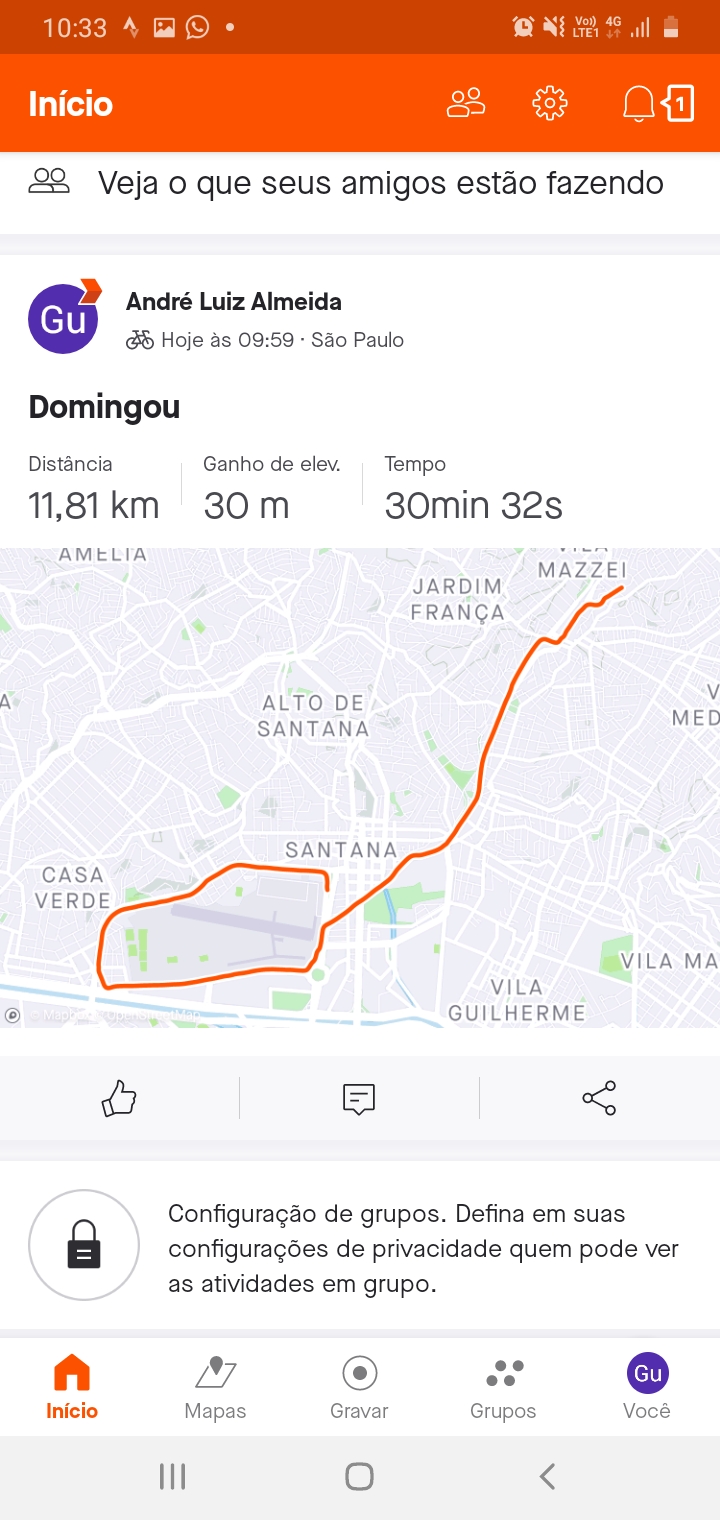720x1520 pixels.
Task: Open the settings gear
Action: click(x=550, y=103)
